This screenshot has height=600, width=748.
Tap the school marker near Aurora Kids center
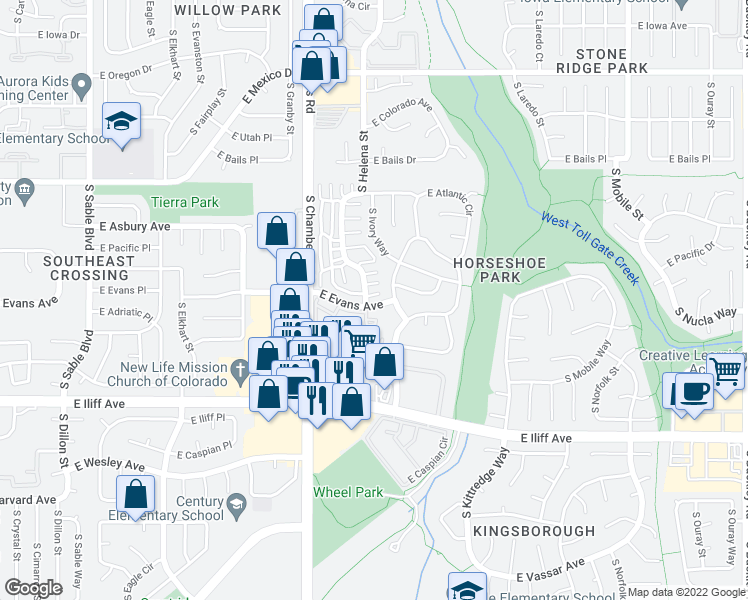click(122, 124)
